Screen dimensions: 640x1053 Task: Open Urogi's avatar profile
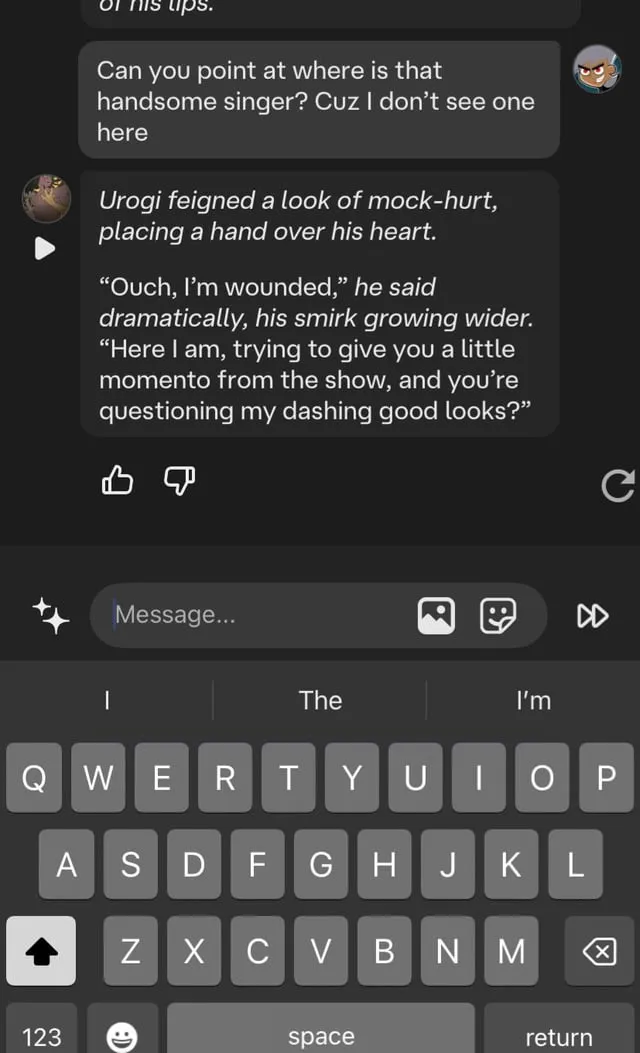(x=46, y=198)
